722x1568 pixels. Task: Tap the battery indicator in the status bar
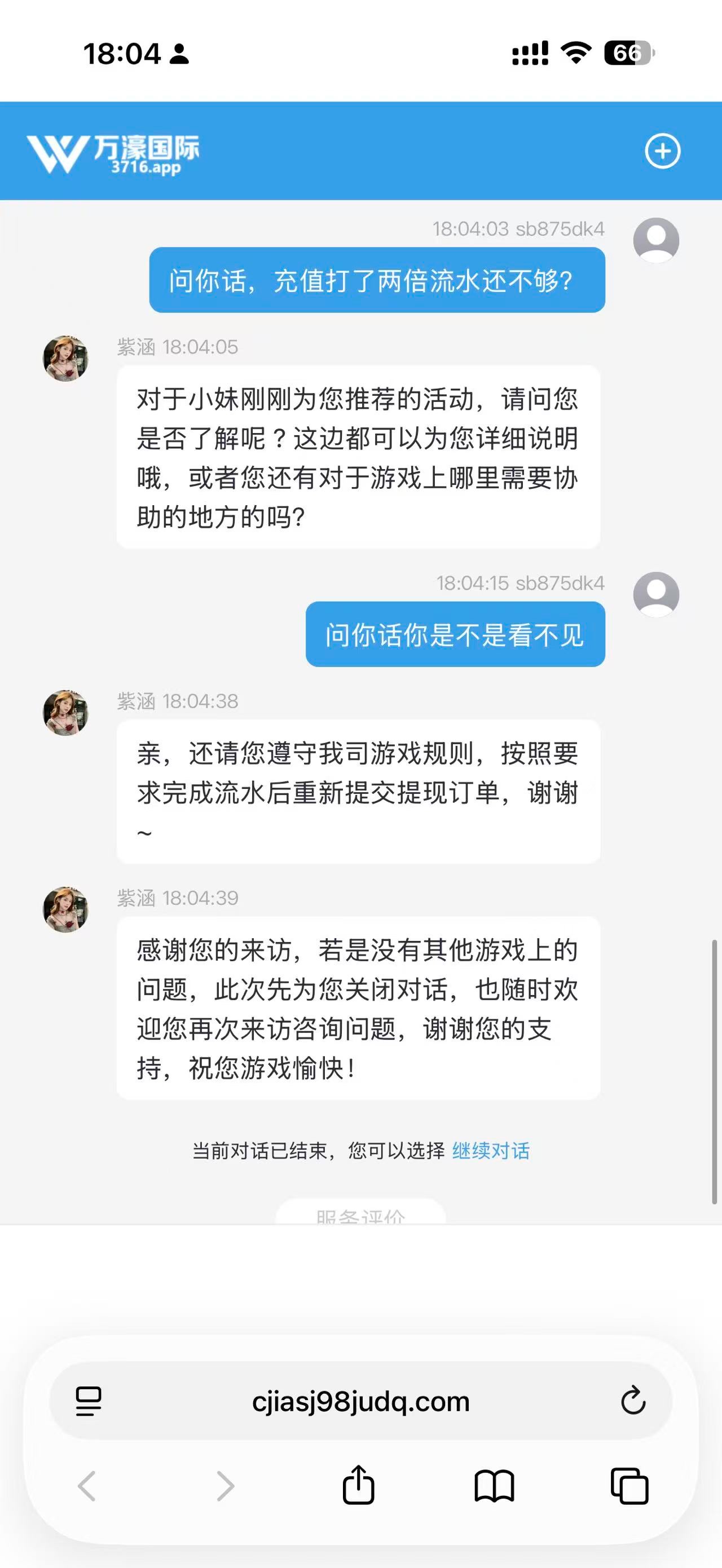point(628,55)
